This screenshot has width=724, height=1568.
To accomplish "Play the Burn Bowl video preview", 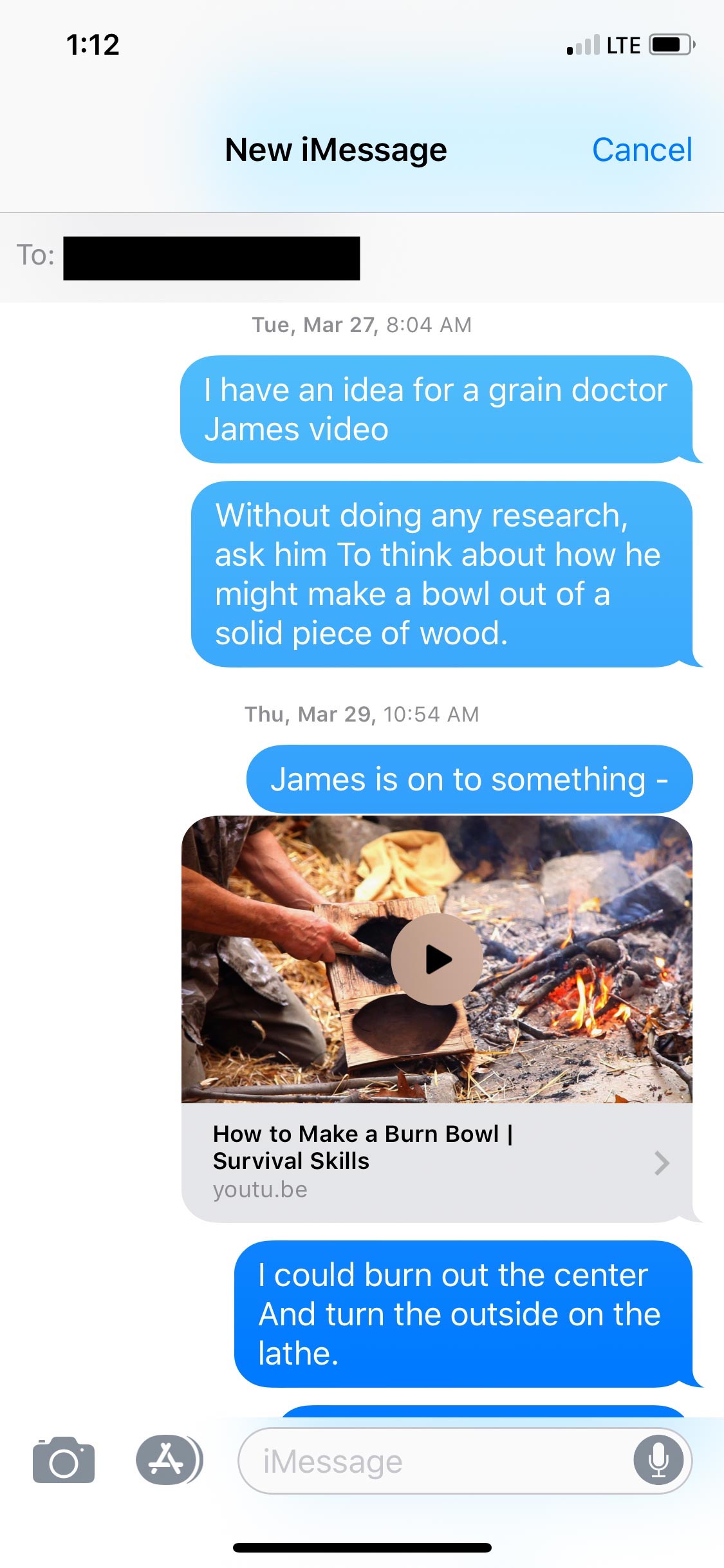I will (437, 959).
